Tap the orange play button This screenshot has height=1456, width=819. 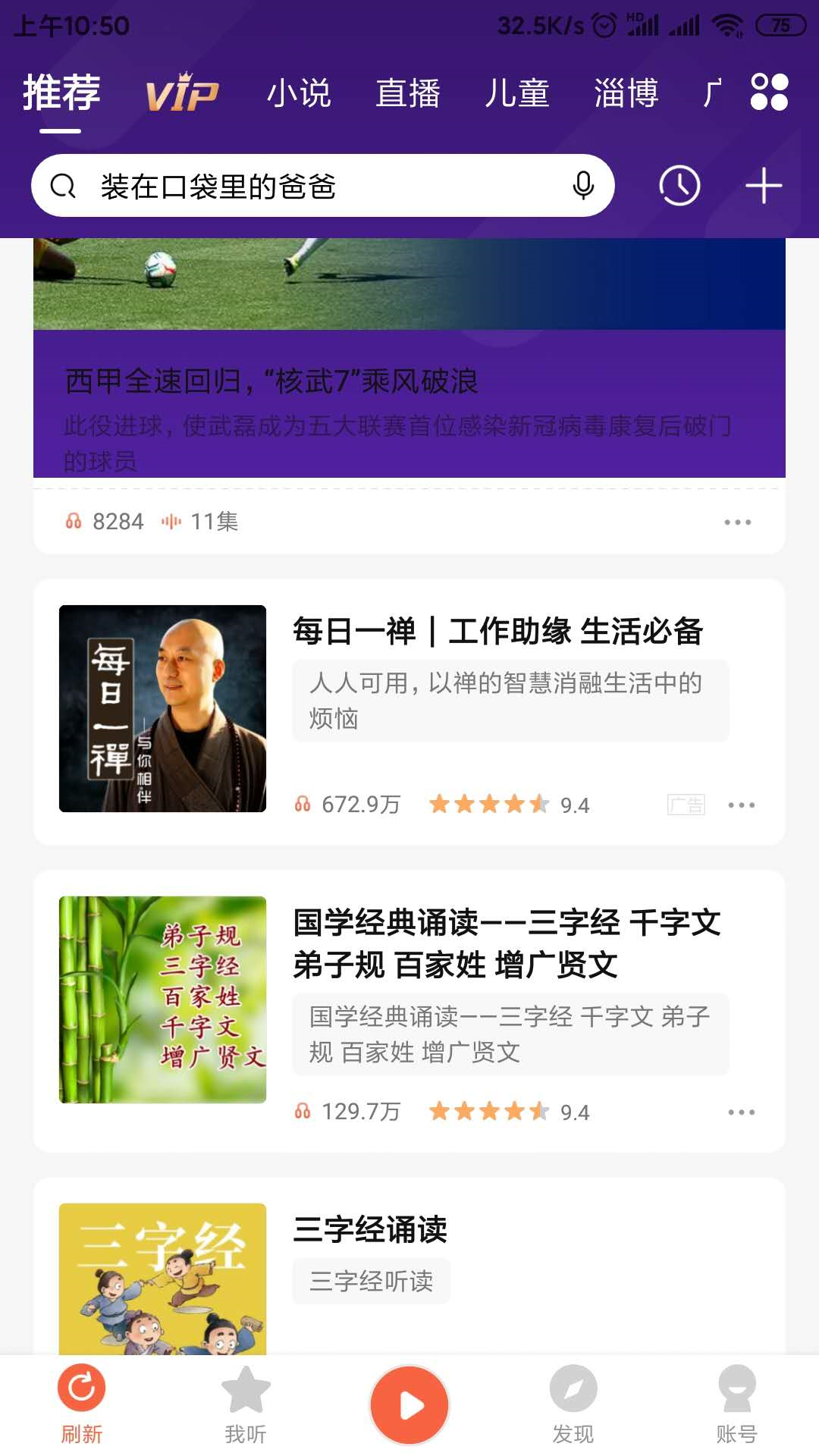coord(409,1404)
